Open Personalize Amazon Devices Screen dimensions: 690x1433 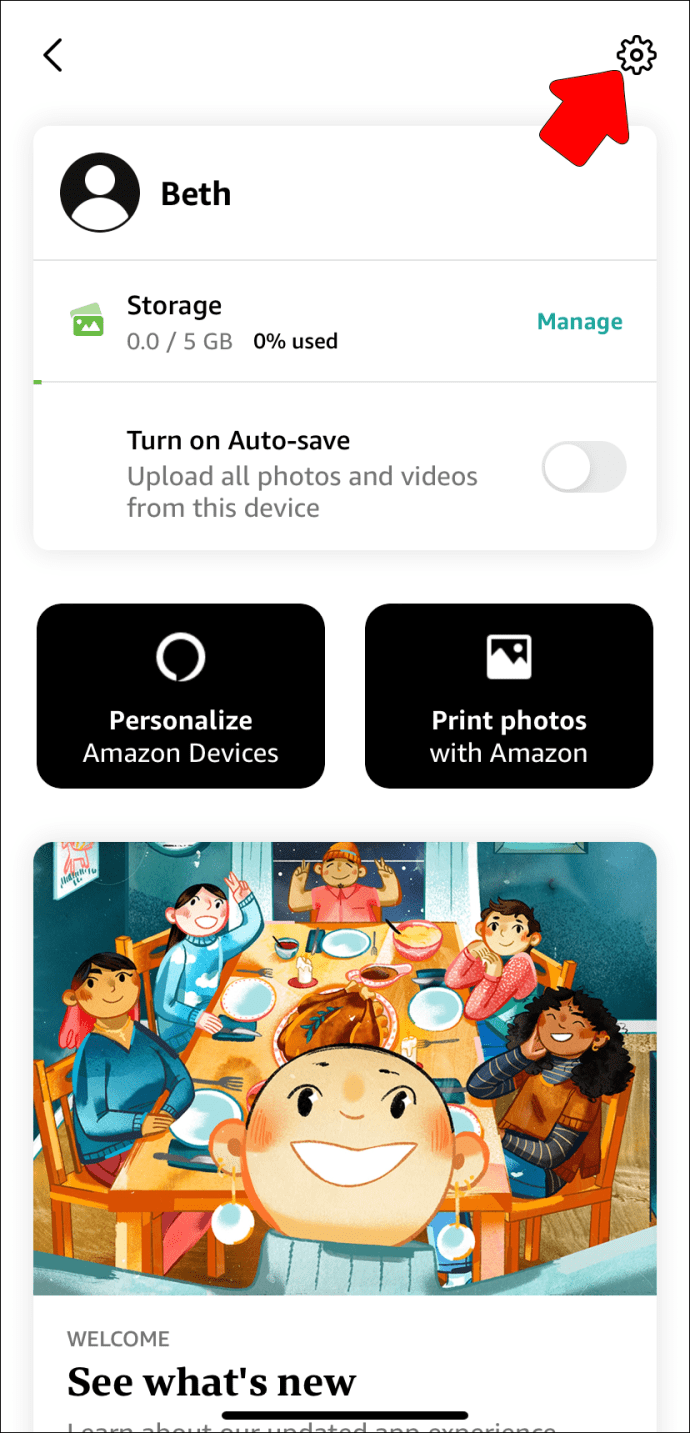click(x=181, y=696)
